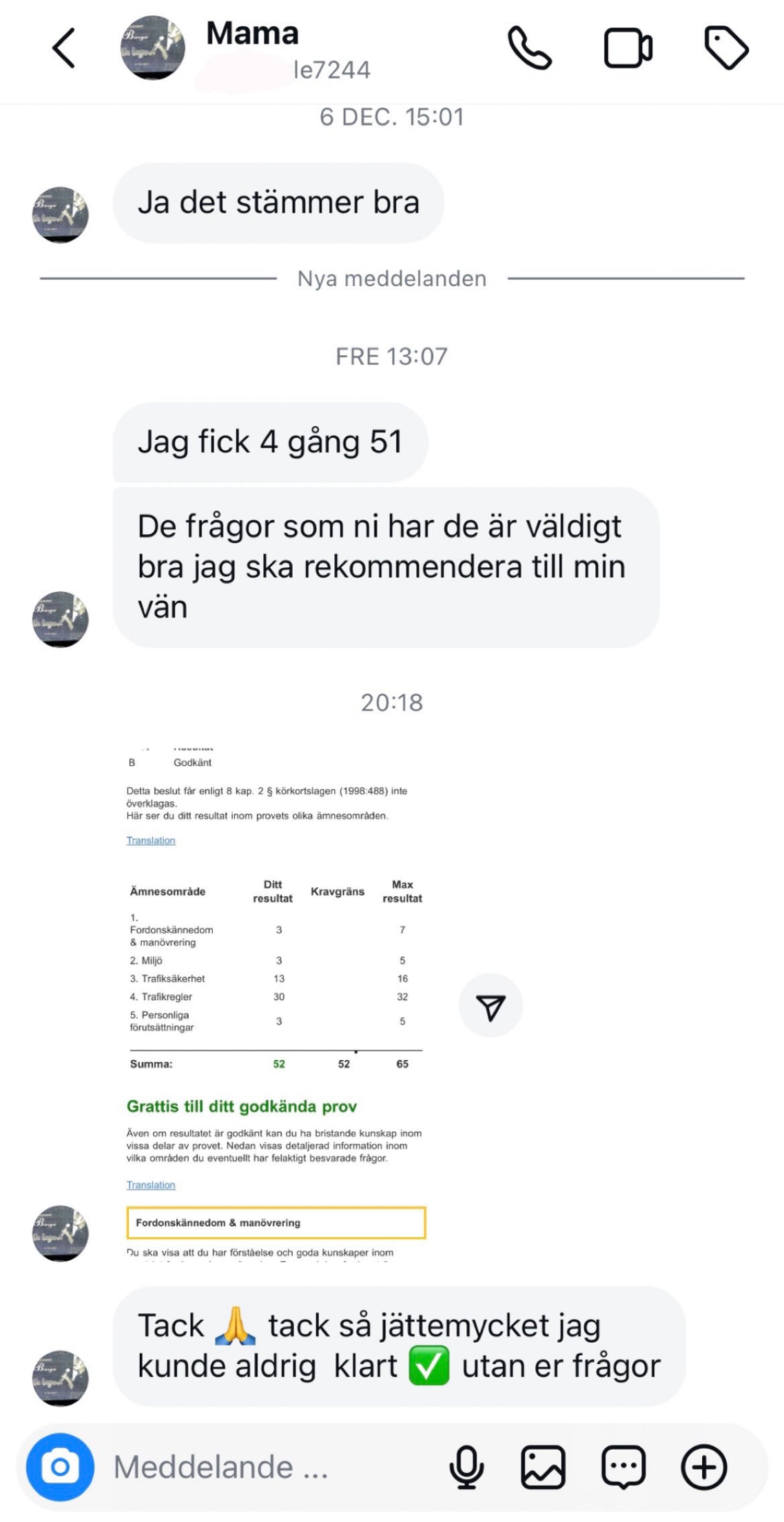The width and height of the screenshot is (784, 1522).
Task: Open the saved replies bubble icon
Action: click(623, 1467)
